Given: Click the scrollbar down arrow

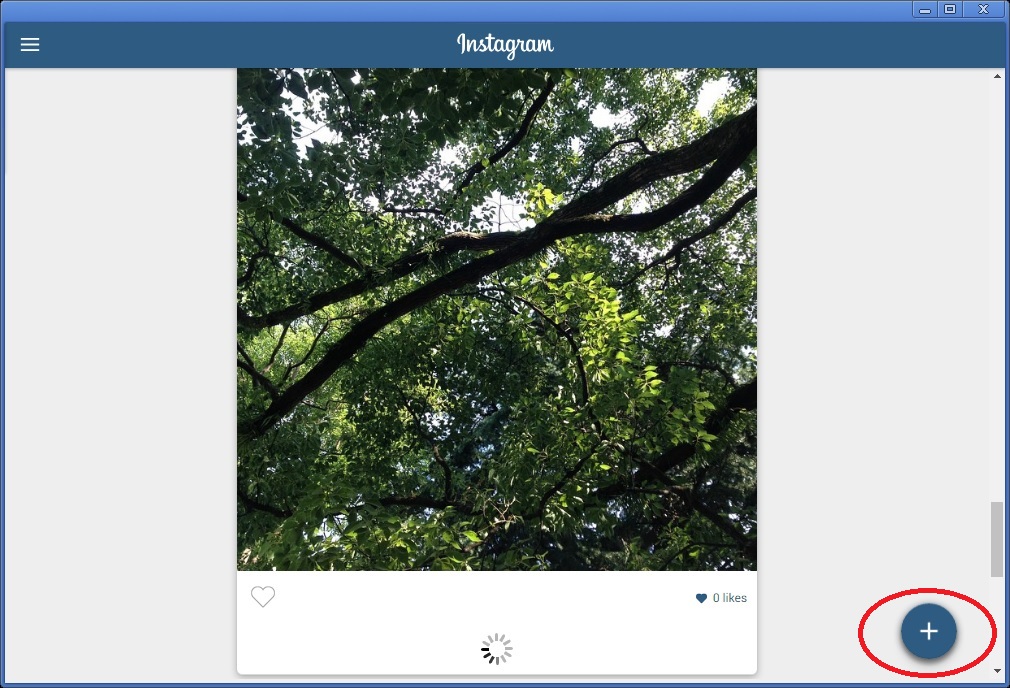Looking at the screenshot, I should tap(997, 671).
